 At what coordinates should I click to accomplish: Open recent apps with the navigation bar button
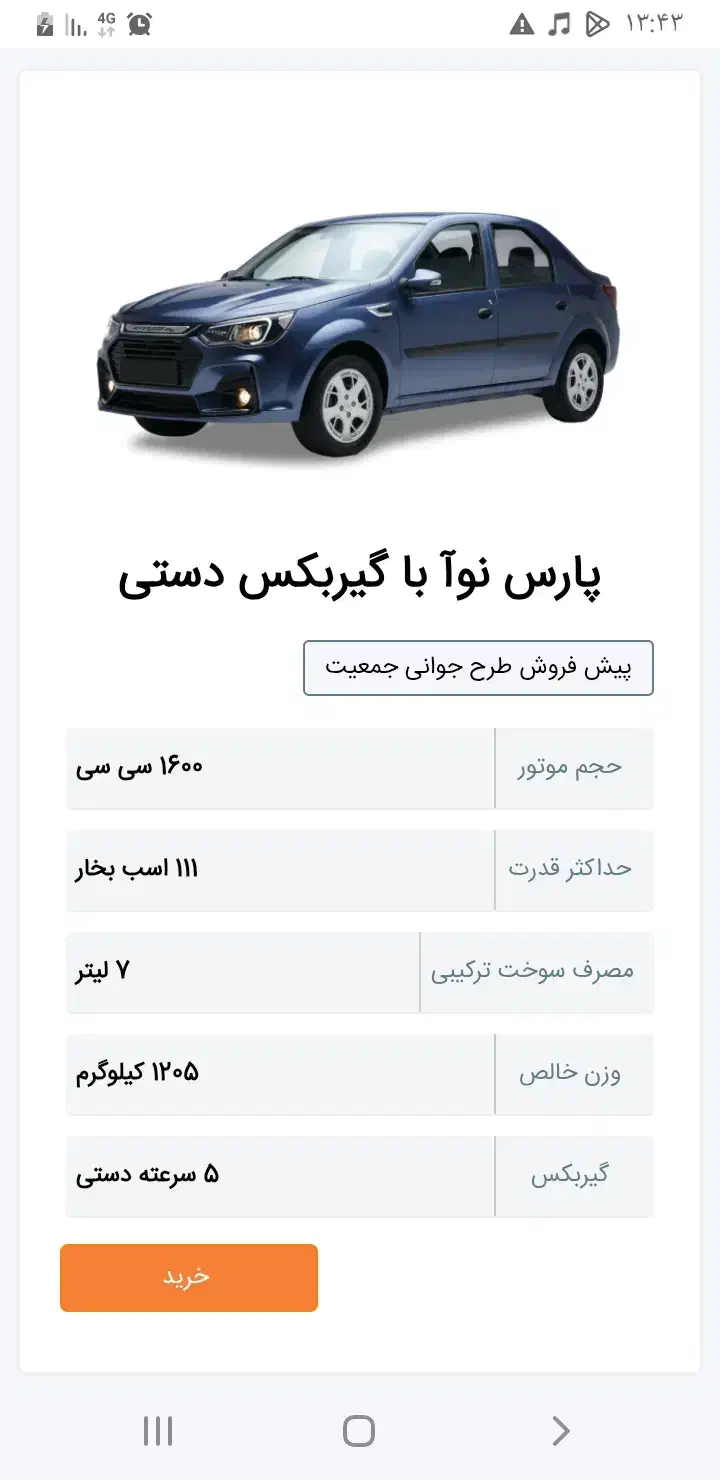pyautogui.click(x=158, y=1431)
